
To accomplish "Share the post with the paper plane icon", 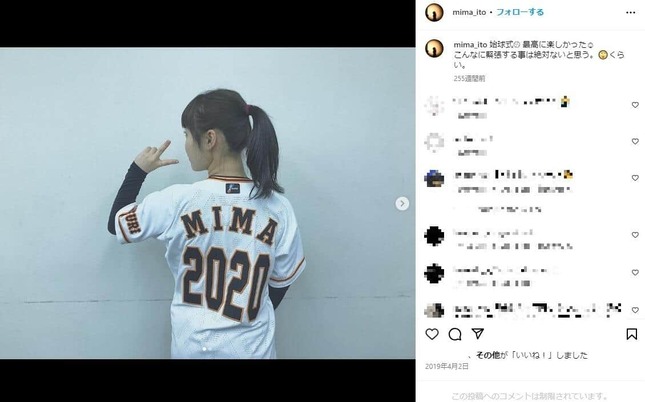I will (478, 334).
